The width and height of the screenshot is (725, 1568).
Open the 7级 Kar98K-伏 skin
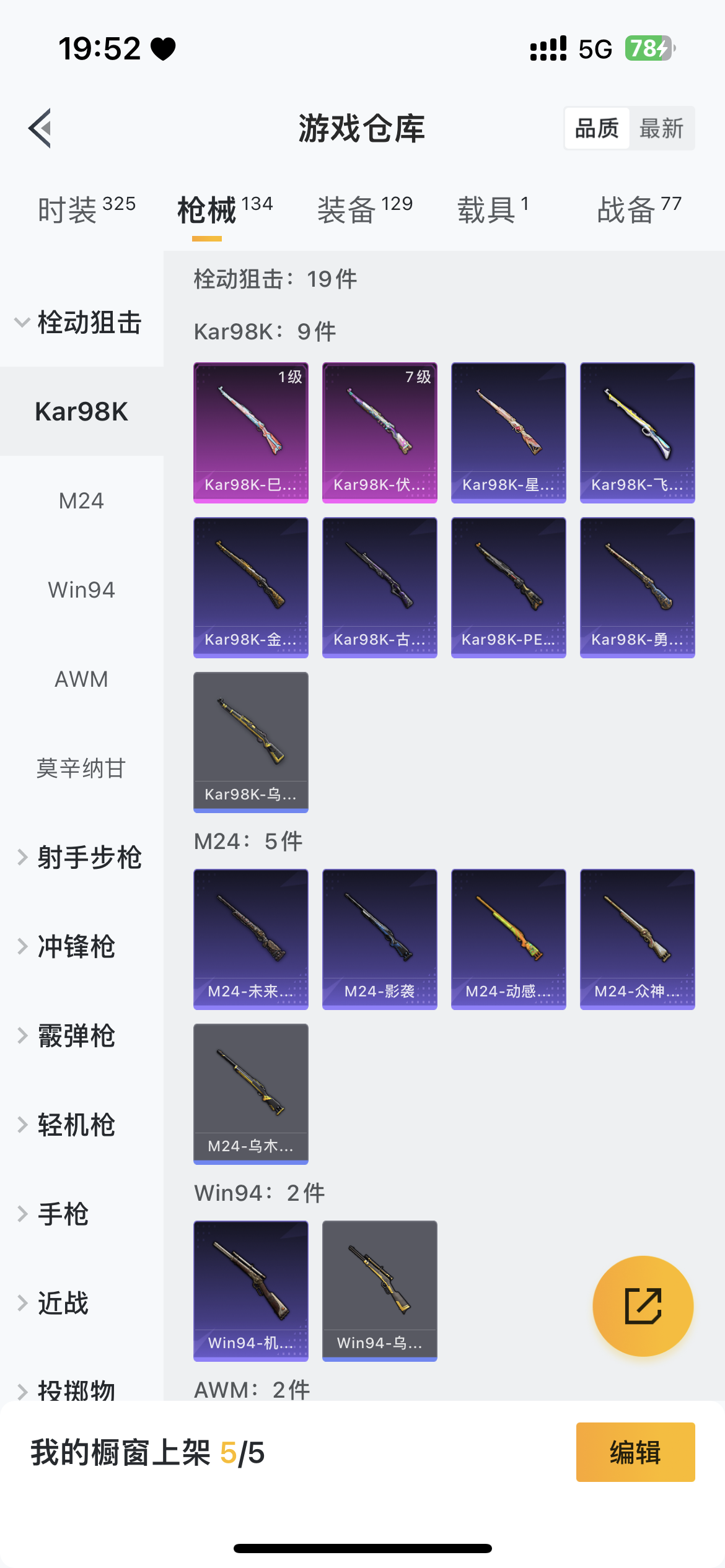(379, 432)
